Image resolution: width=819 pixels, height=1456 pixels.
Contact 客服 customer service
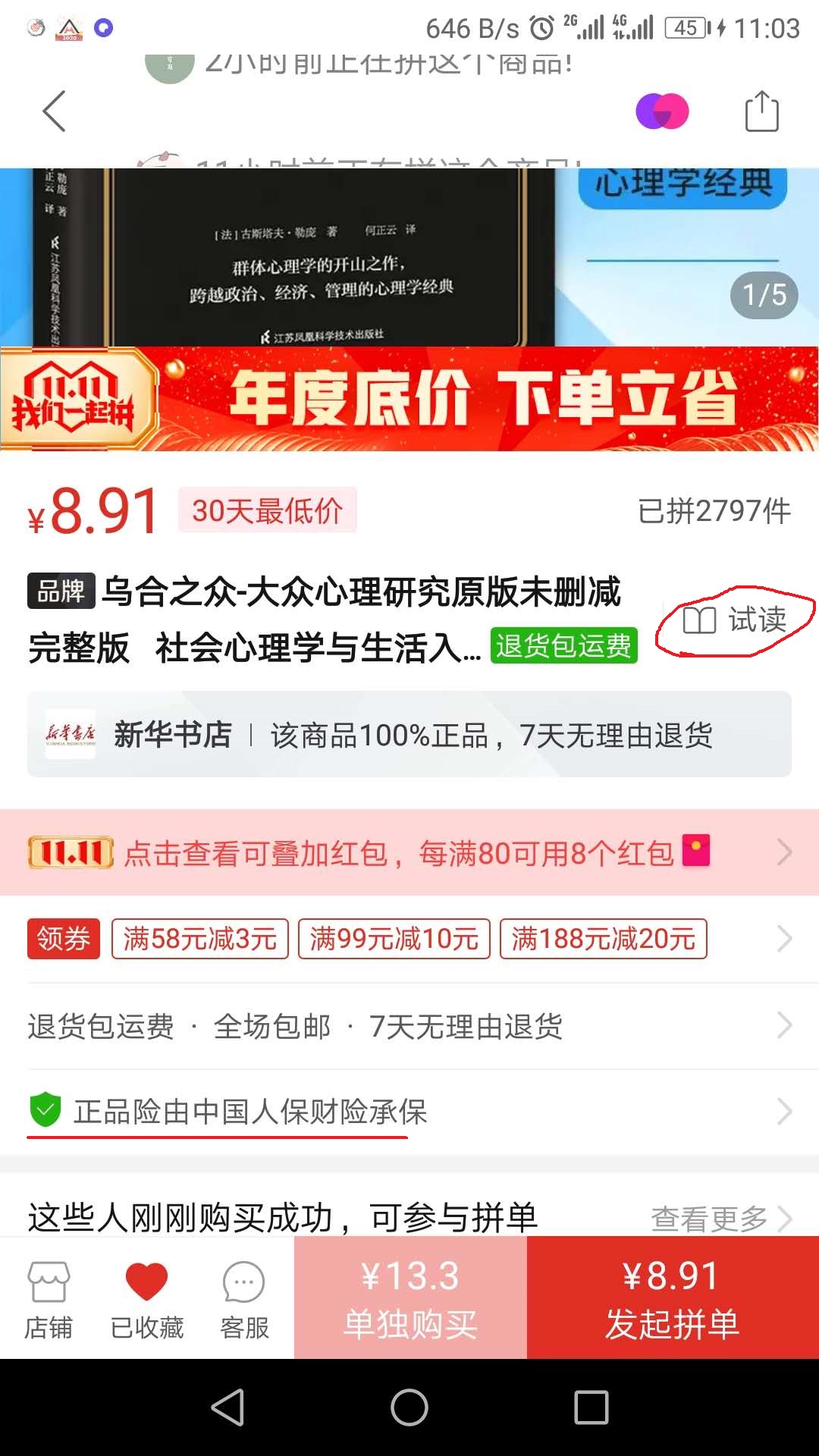tap(244, 1300)
